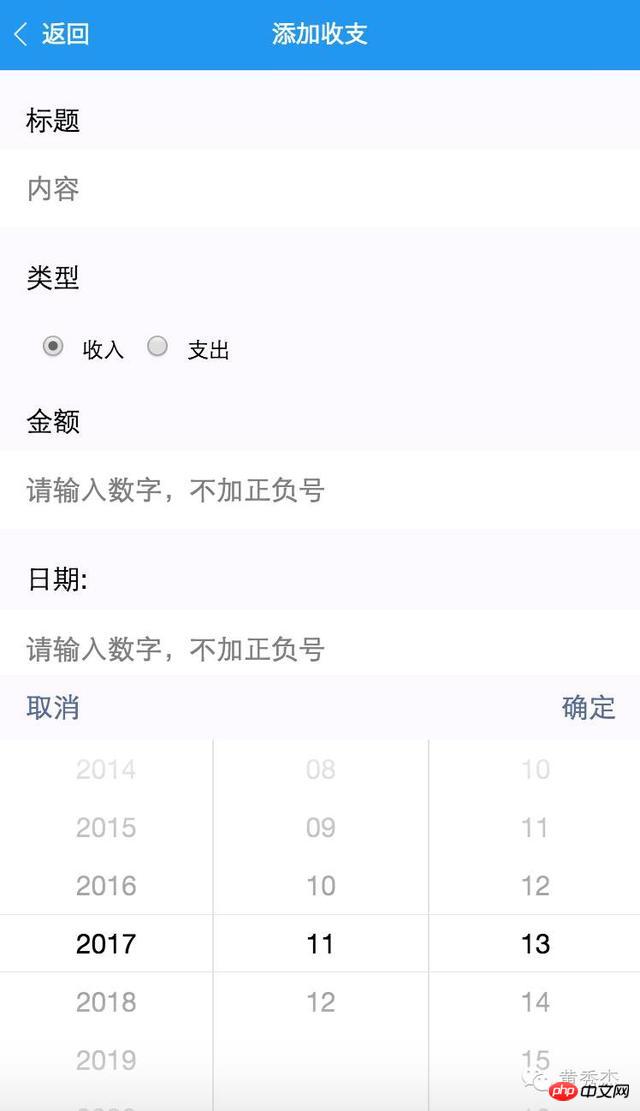Open the date field under 日期
Screen dimensions: 640x1111
(x=320, y=648)
